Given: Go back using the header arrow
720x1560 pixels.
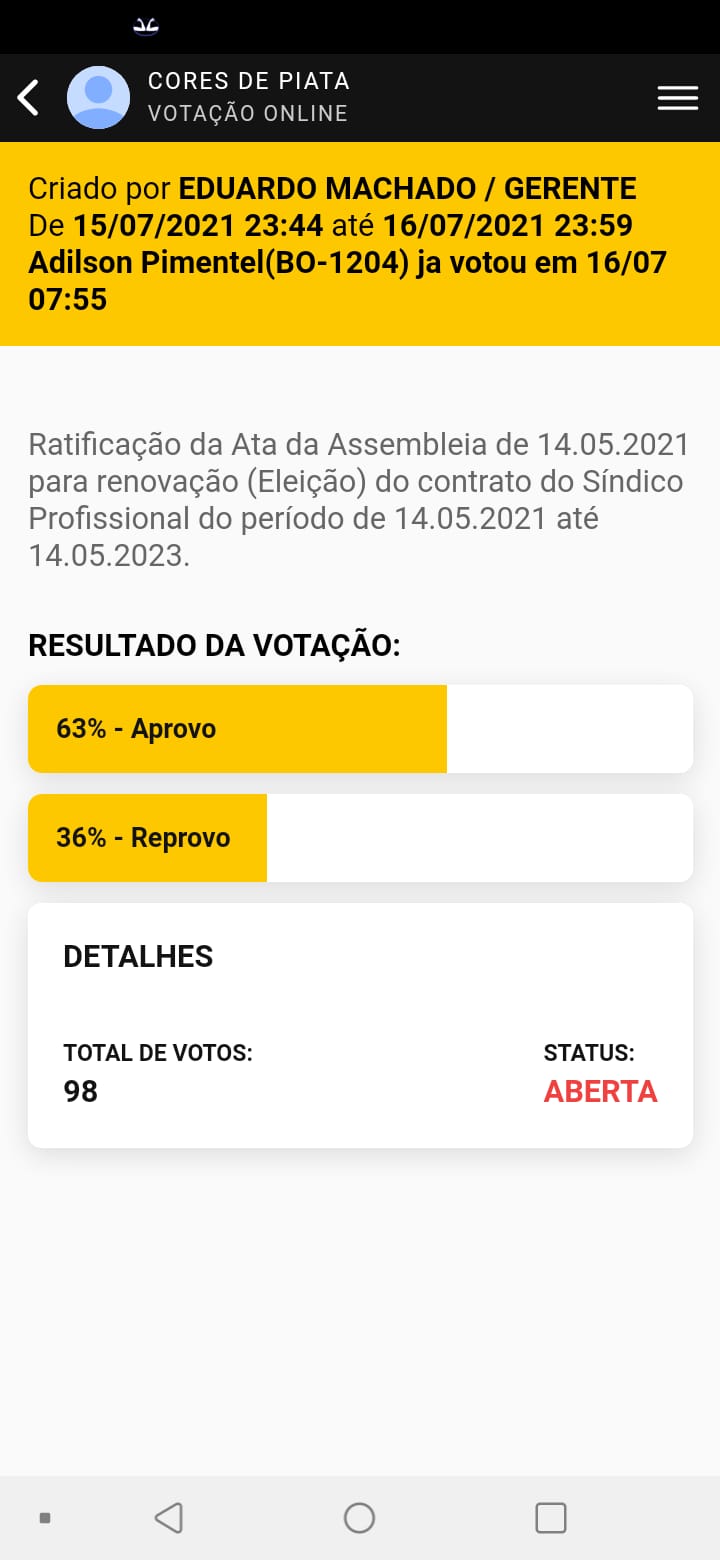Looking at the screenshot, I should (x=29, y=98).
